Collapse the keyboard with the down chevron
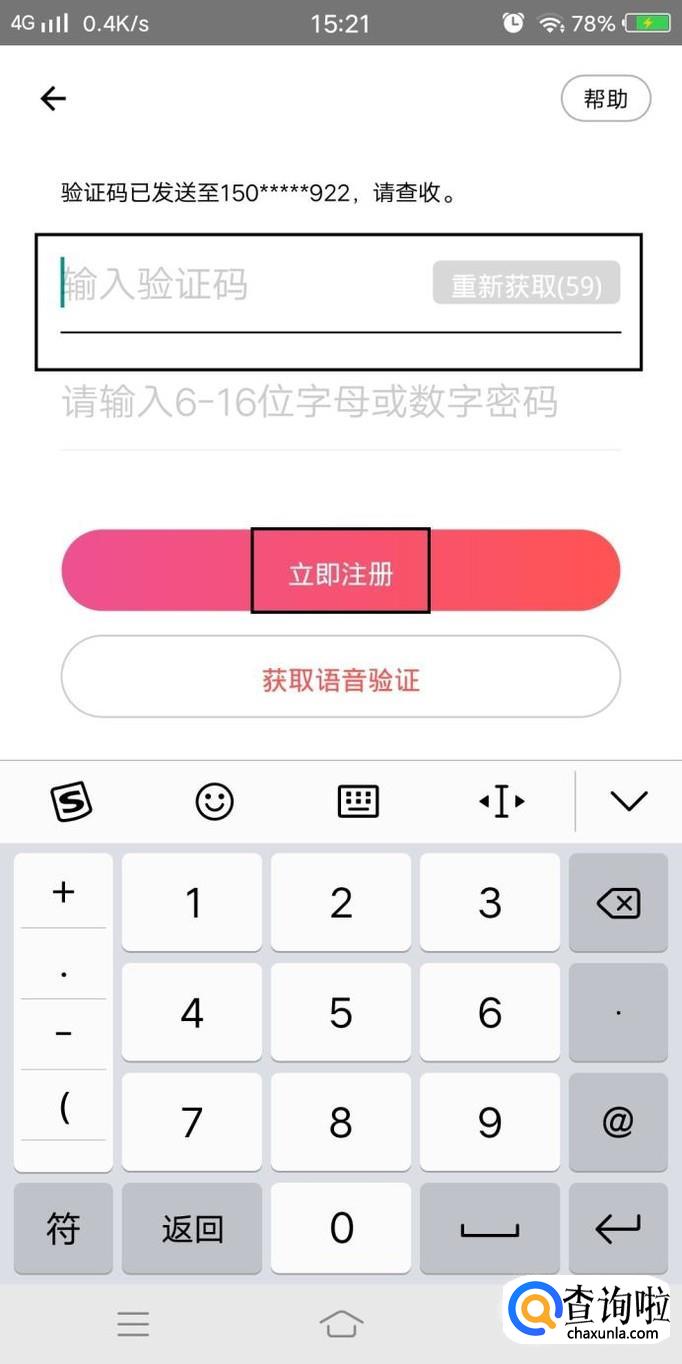The width and height of the screenshot is (682, 1364). click(629, 801)
